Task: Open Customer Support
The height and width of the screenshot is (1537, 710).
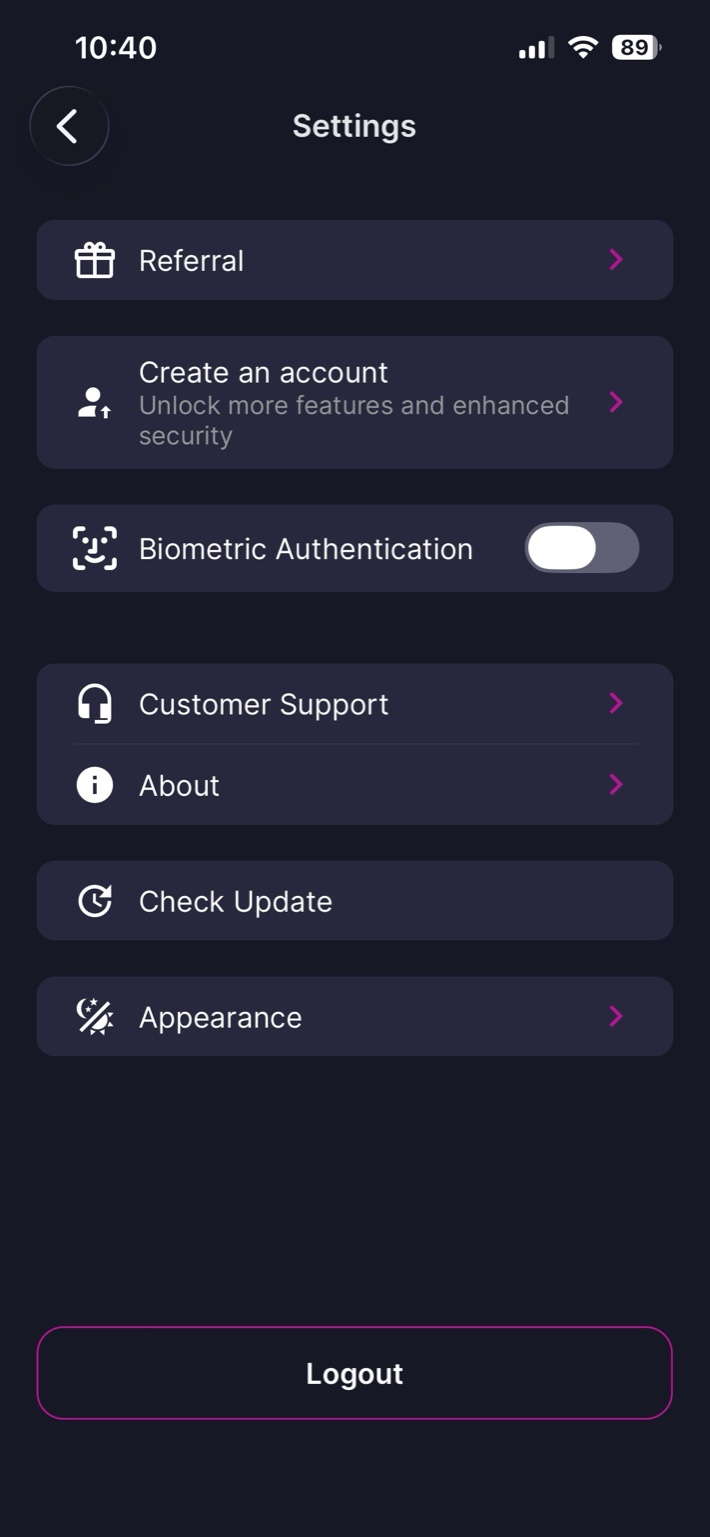Action: pos(354,704)
